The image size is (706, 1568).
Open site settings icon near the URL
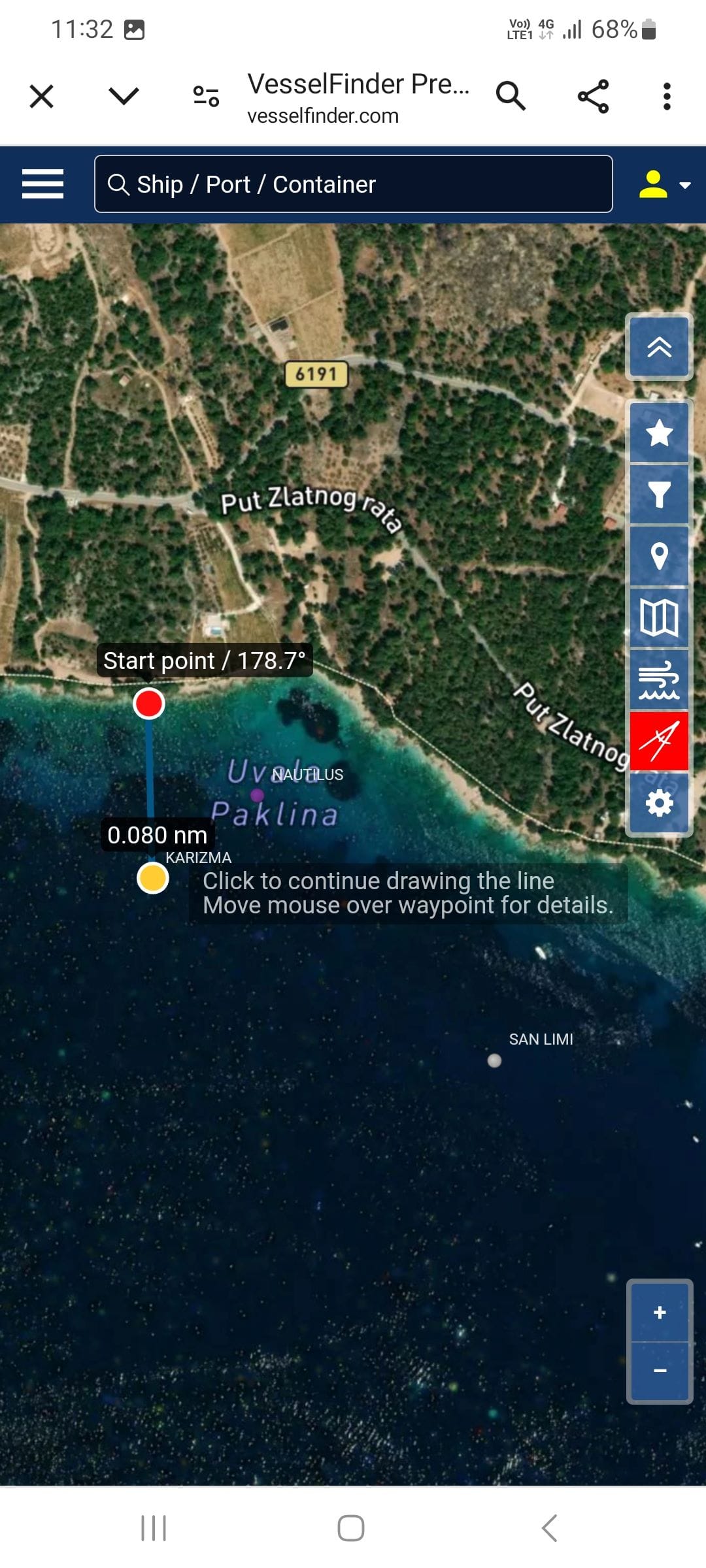[x=206, y=97]
